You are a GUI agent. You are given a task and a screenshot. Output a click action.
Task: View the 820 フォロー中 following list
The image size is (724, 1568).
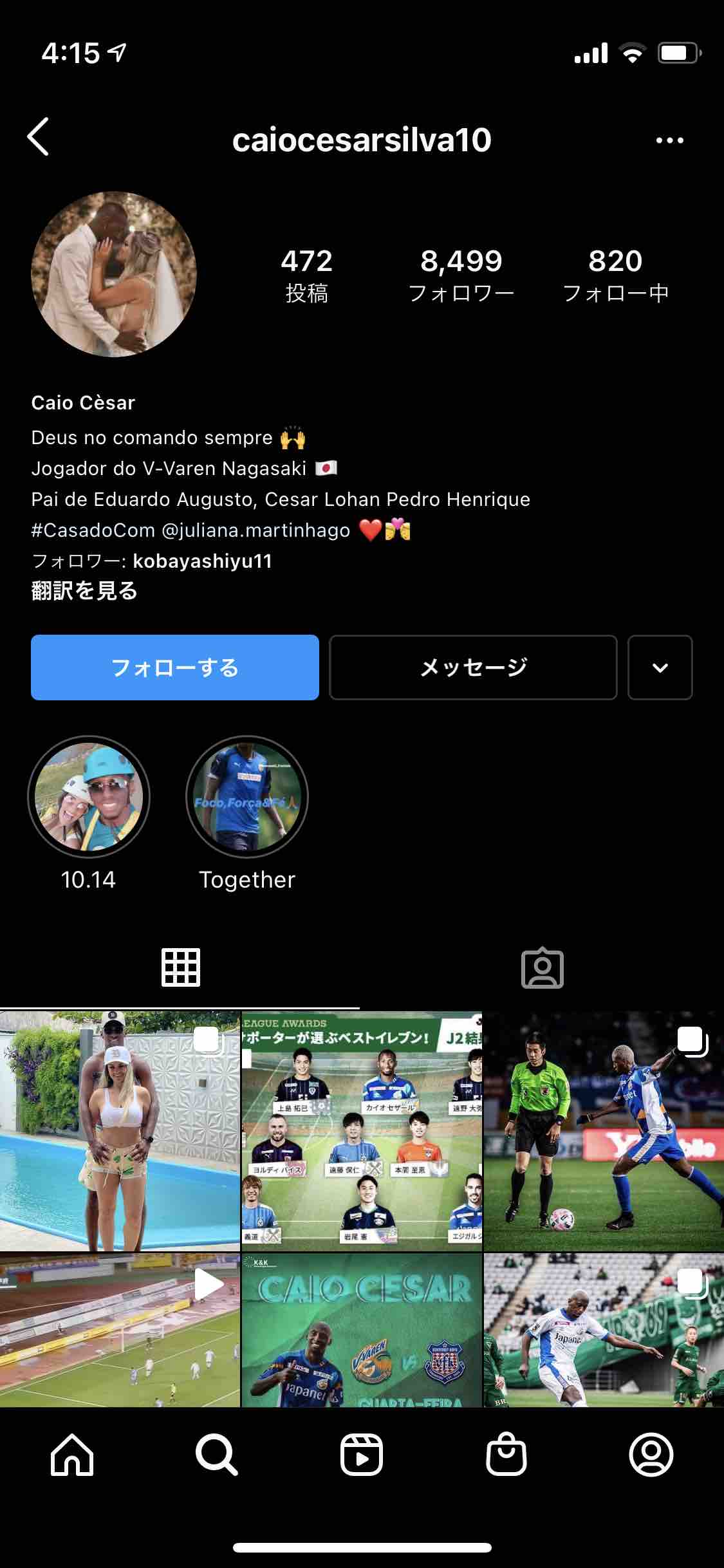click(x=615, y=275)
